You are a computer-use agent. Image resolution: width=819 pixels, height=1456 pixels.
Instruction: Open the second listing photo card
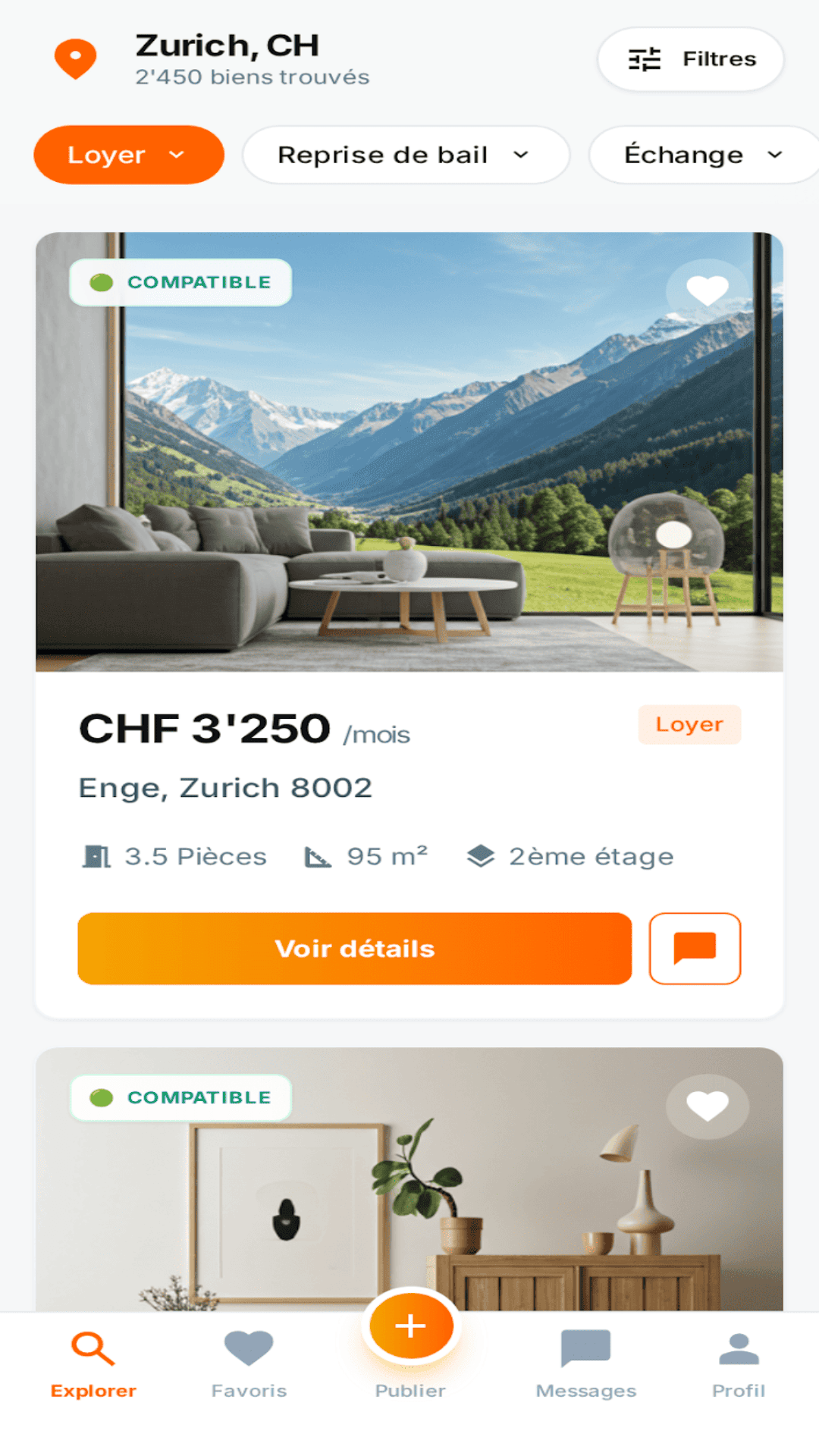[409, 1198]
